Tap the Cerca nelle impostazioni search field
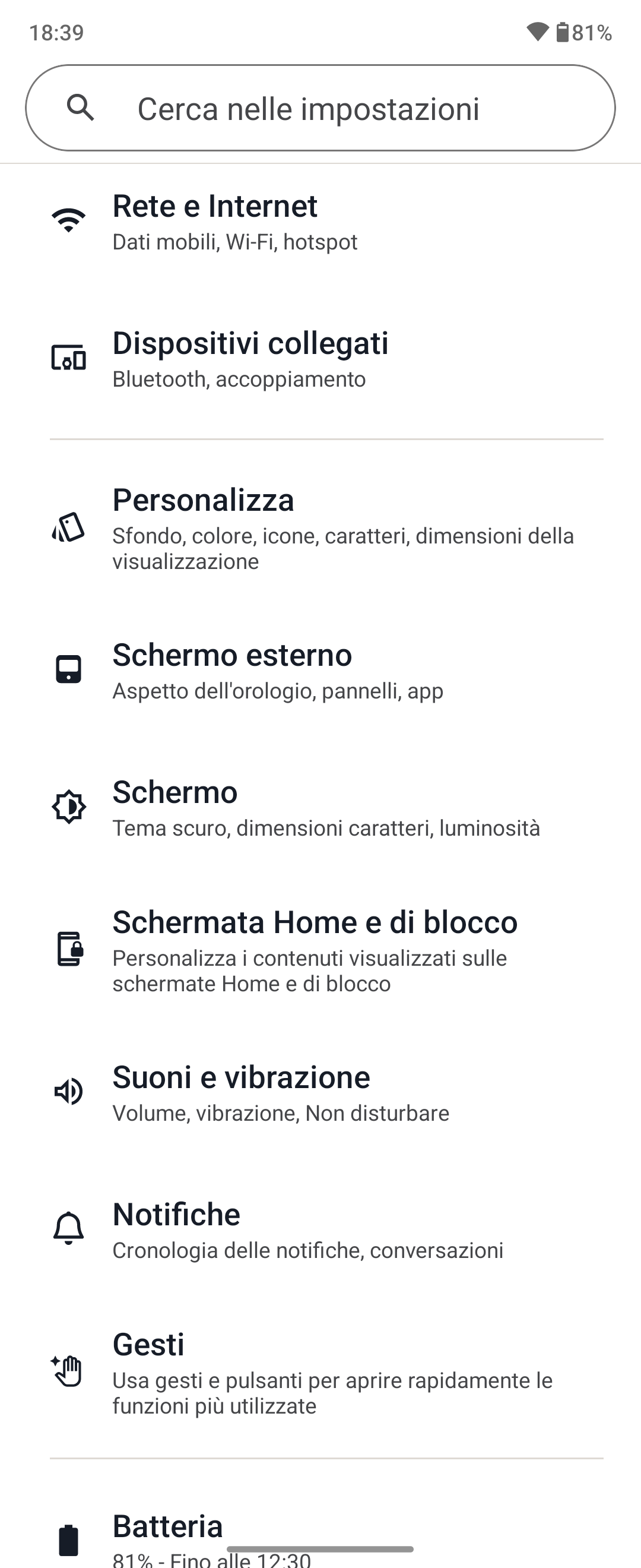The height and width of the screenshot is (1568, 641). coord(320,108)
